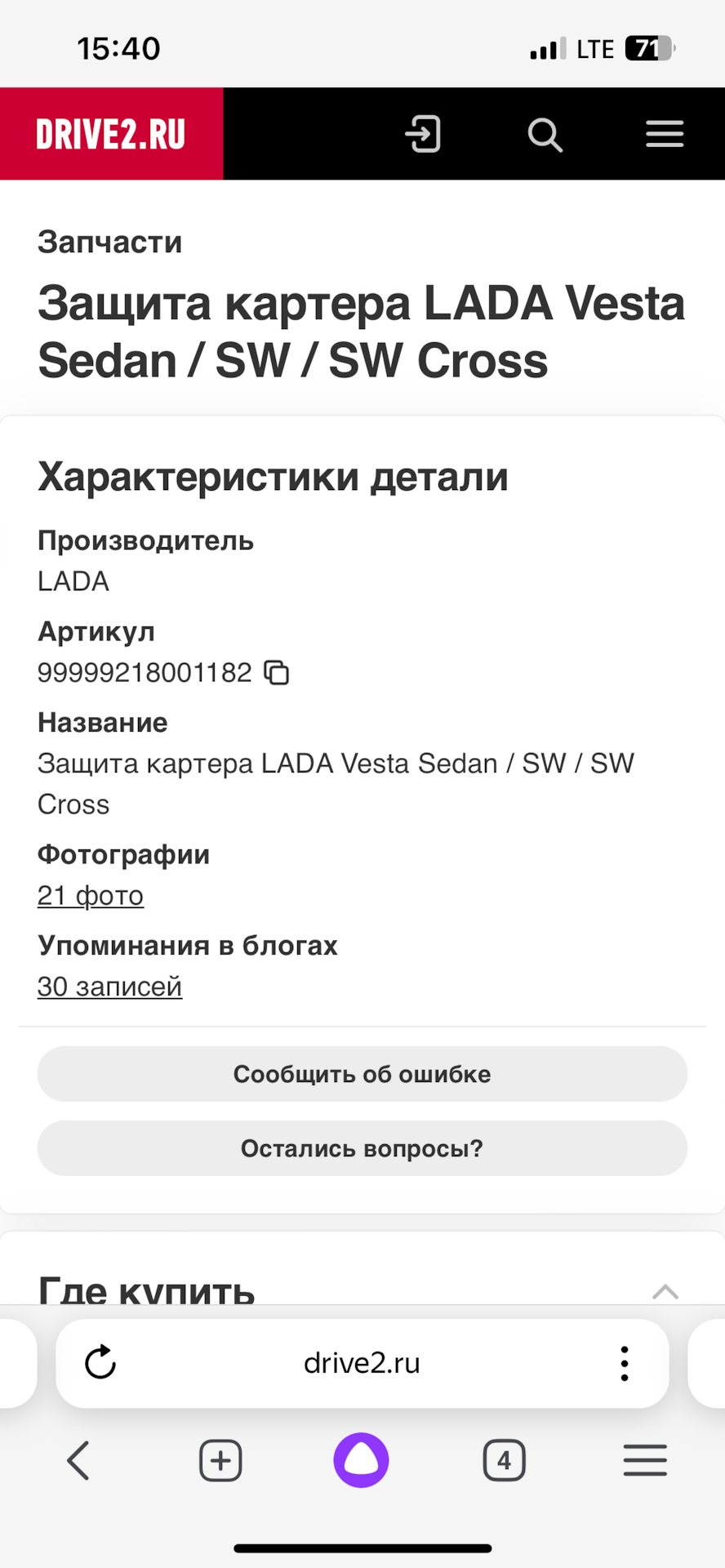
Task: Collapse the Где купить section
Action: click(665, 1291)
